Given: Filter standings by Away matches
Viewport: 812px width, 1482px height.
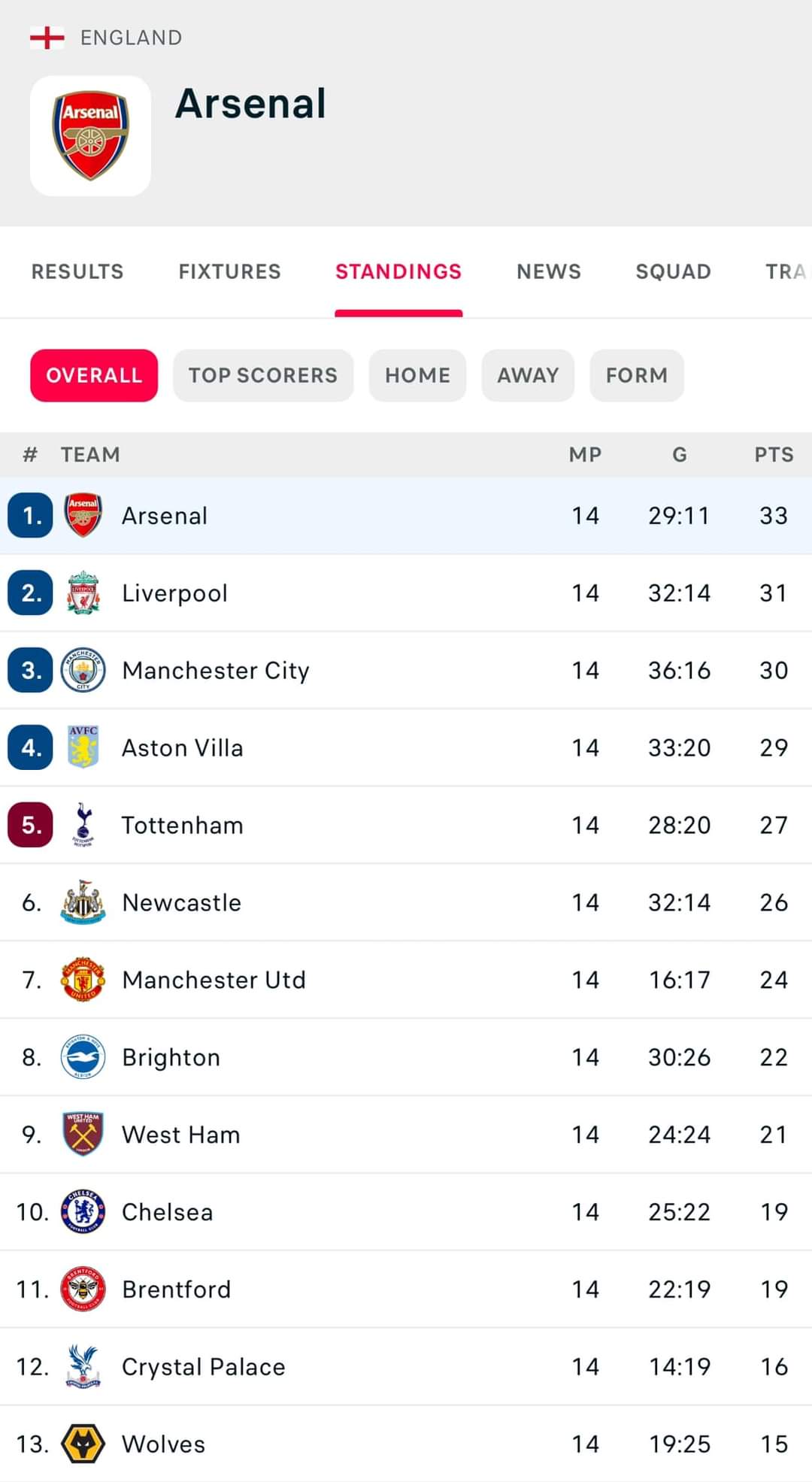Looking at the screenshot, I should [x=528, y=375].
